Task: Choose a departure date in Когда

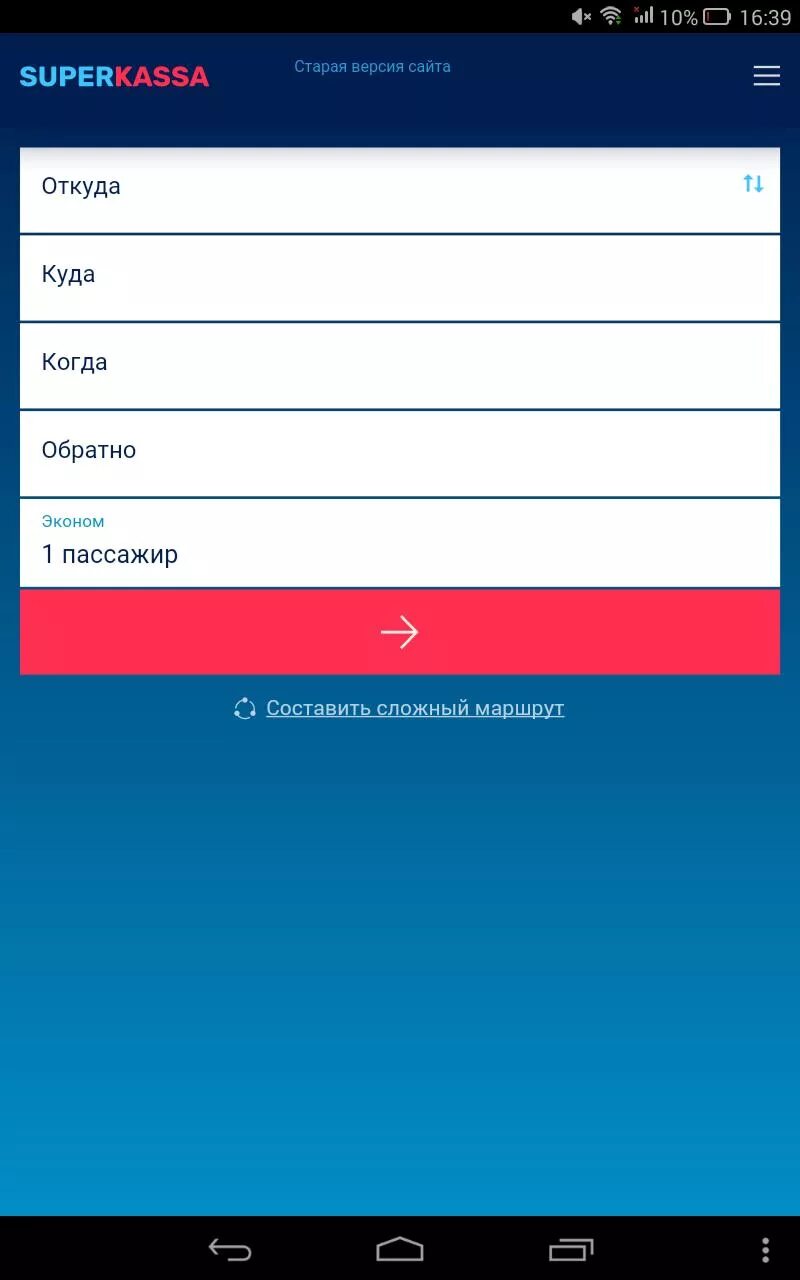Action: (x=400, y=366)
